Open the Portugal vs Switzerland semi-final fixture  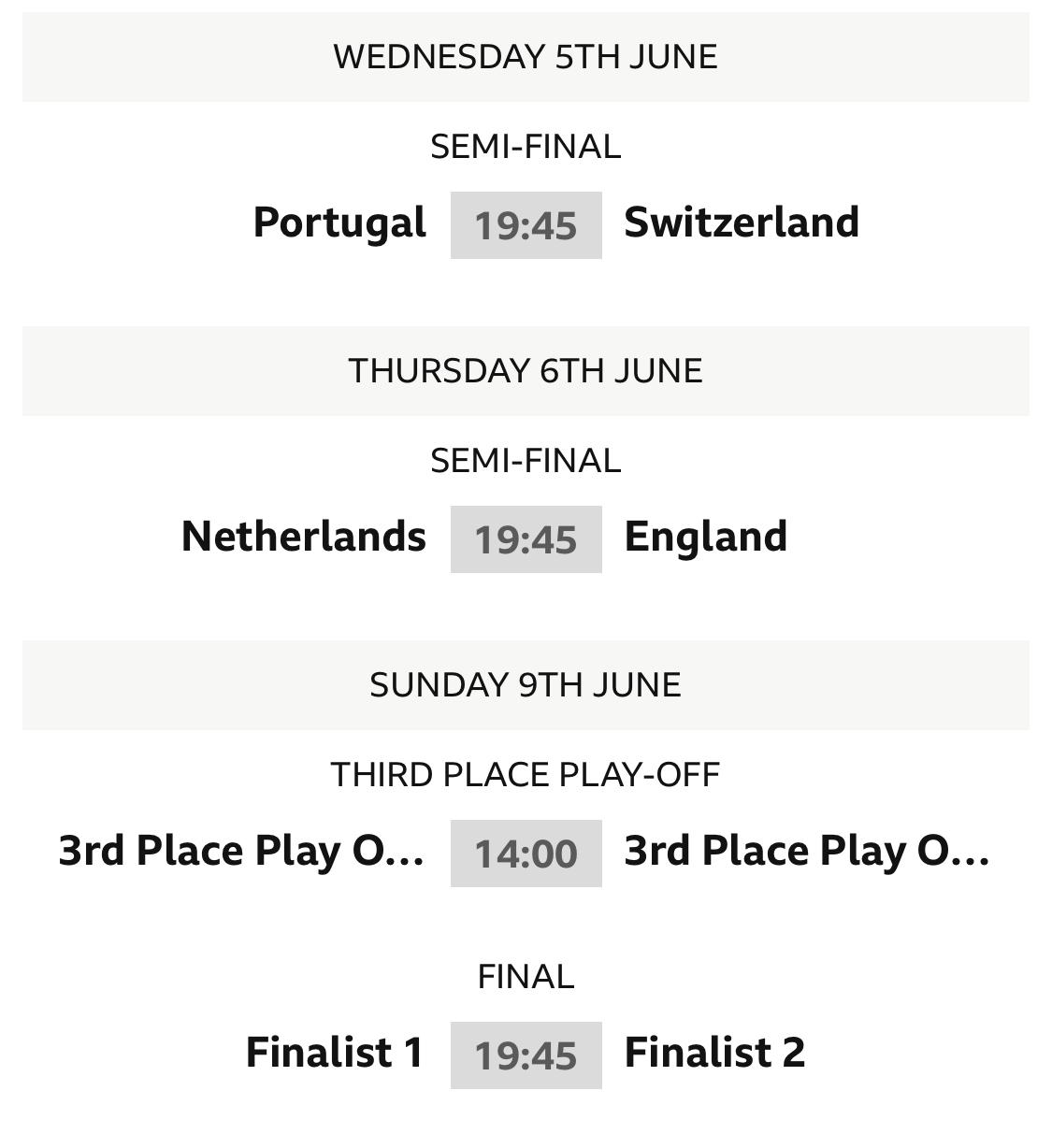click(x=526, y=224)
